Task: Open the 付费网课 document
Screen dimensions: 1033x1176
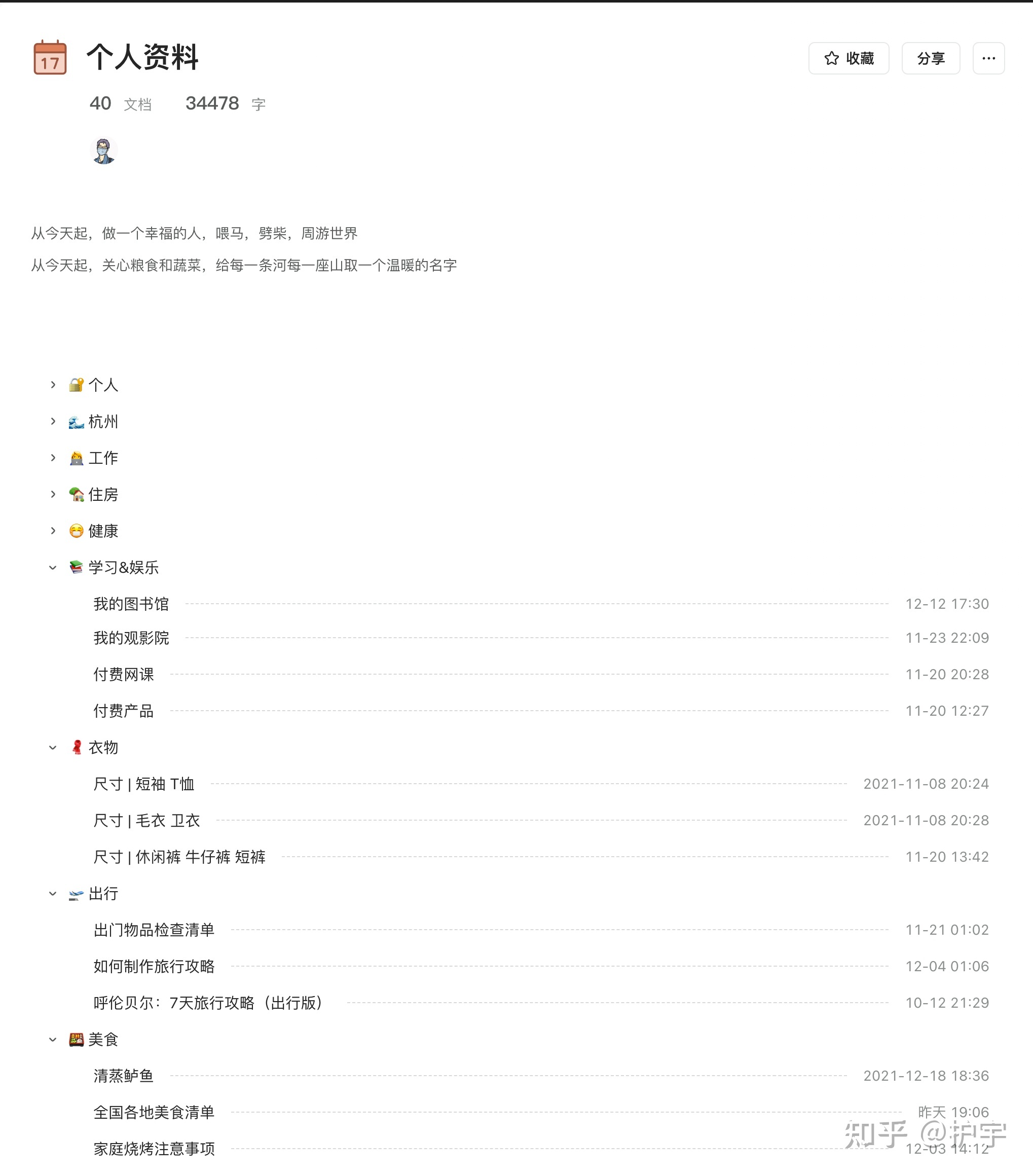Action: click(x=124, y=674)
